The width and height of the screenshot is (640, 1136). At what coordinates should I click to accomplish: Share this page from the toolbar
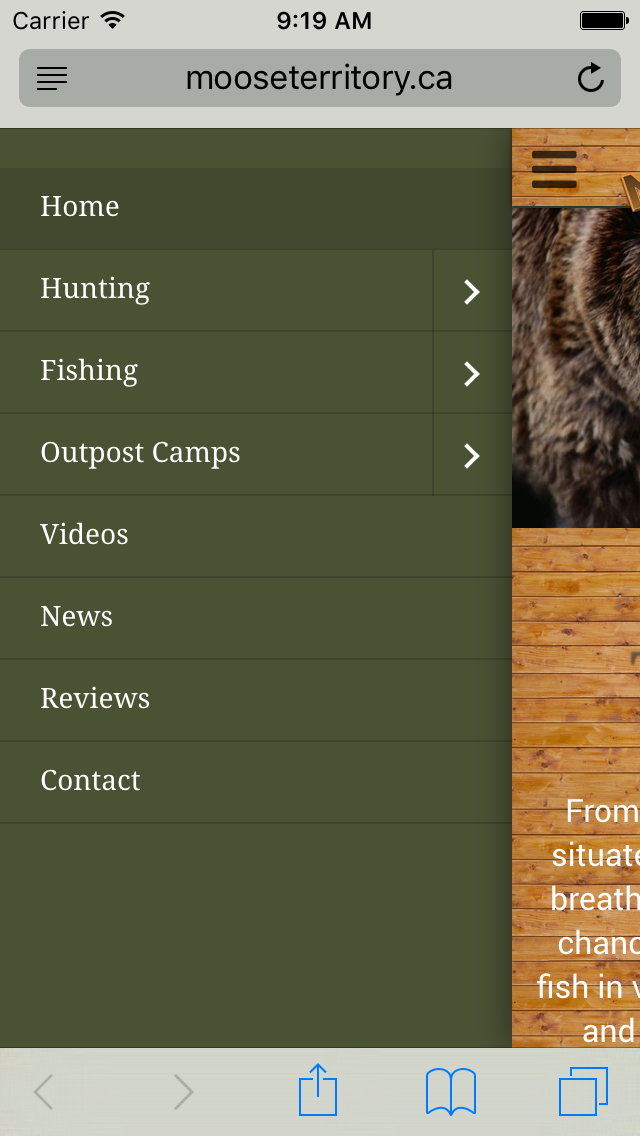(x=318, y=1091)
